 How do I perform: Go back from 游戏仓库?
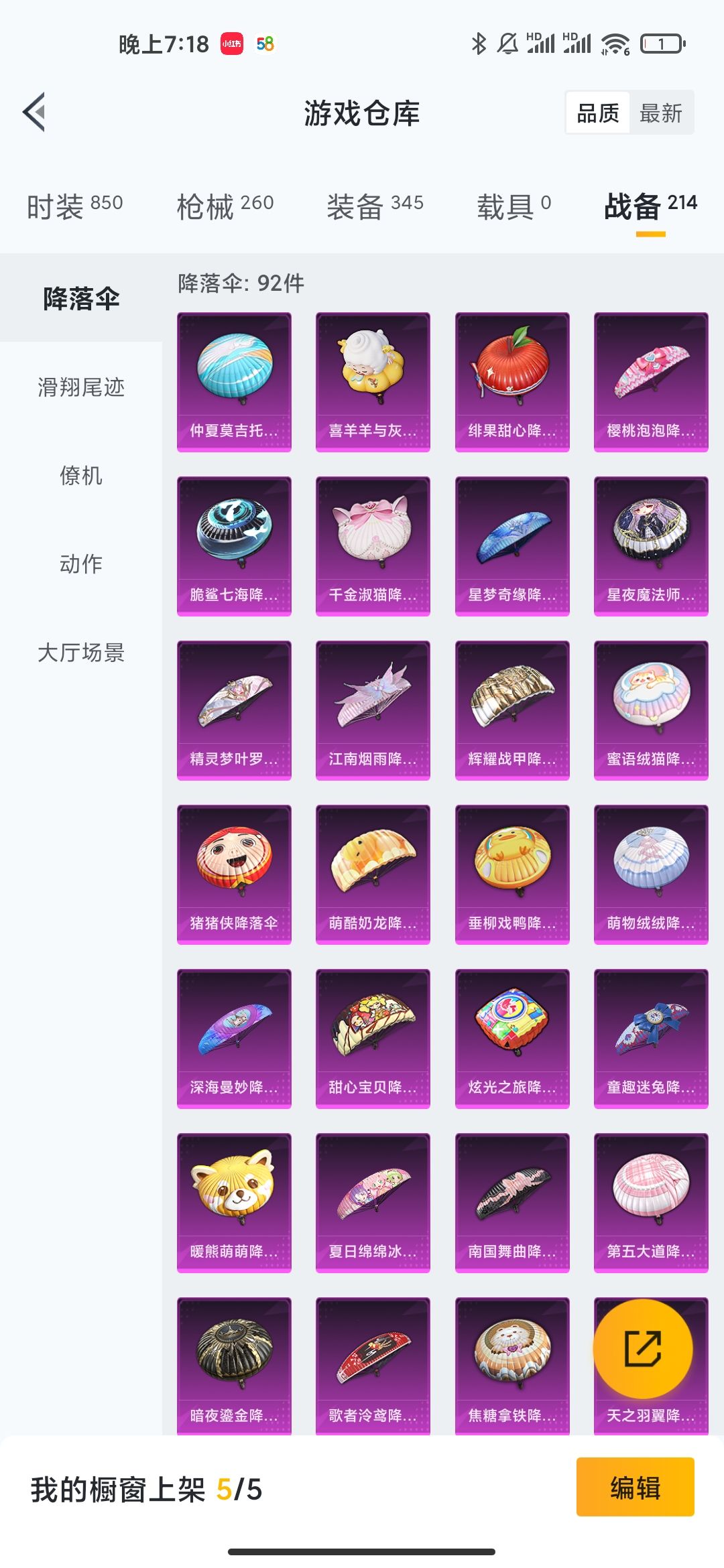[35, 112]
